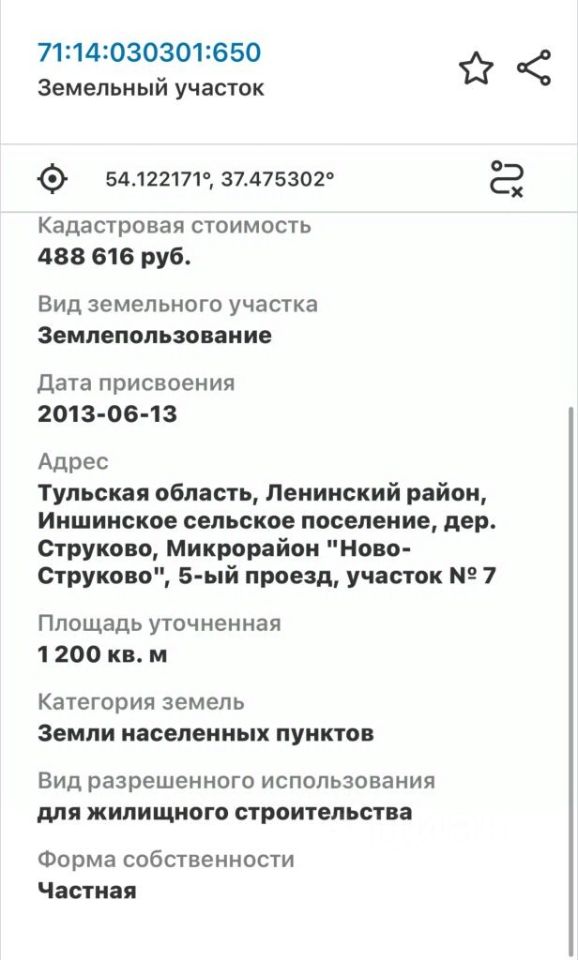Center map on plot coordinates
Viewport: 578px width, 960px height.
pos(53,179)
